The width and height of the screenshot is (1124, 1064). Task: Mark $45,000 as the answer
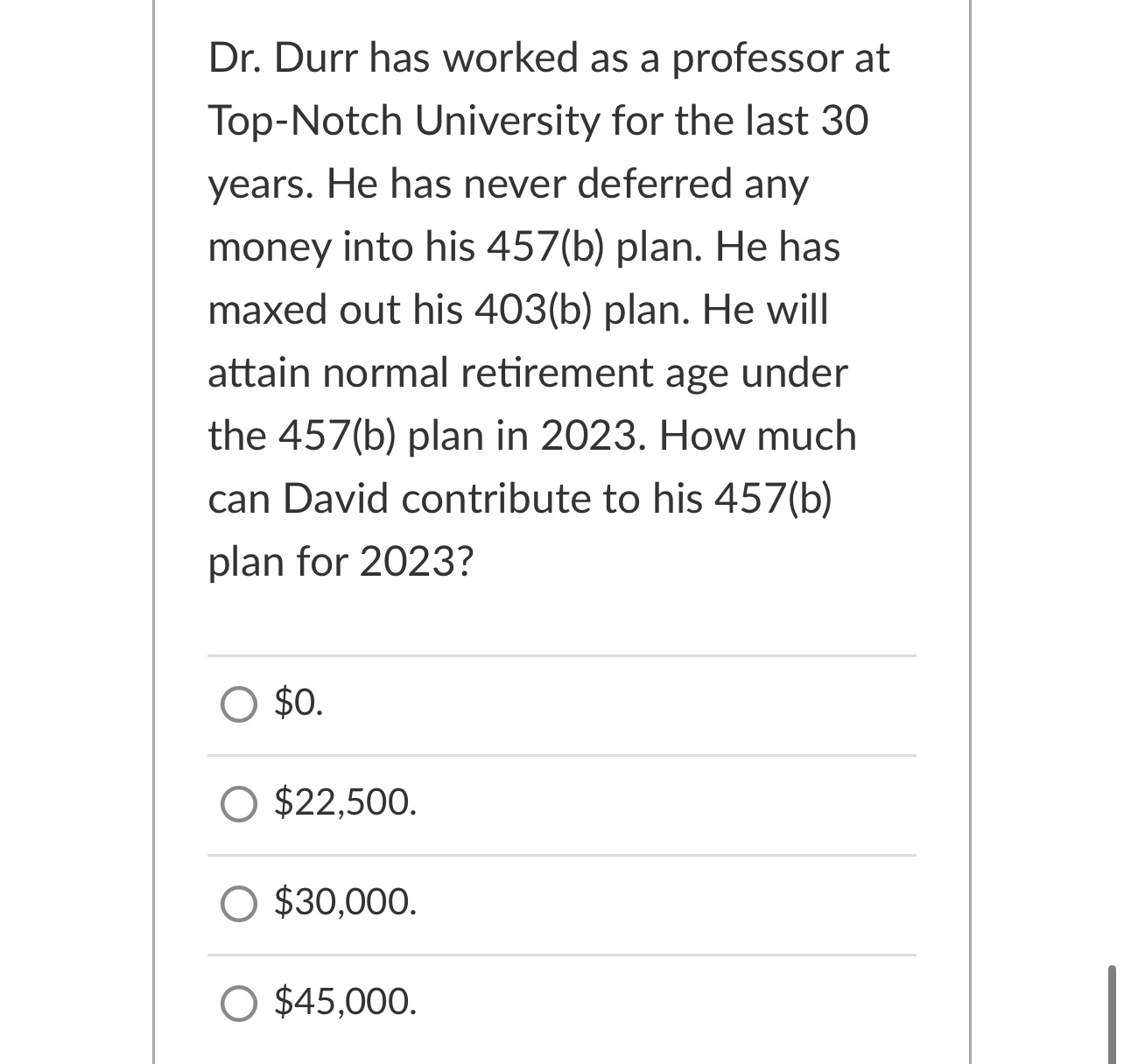239,1004
